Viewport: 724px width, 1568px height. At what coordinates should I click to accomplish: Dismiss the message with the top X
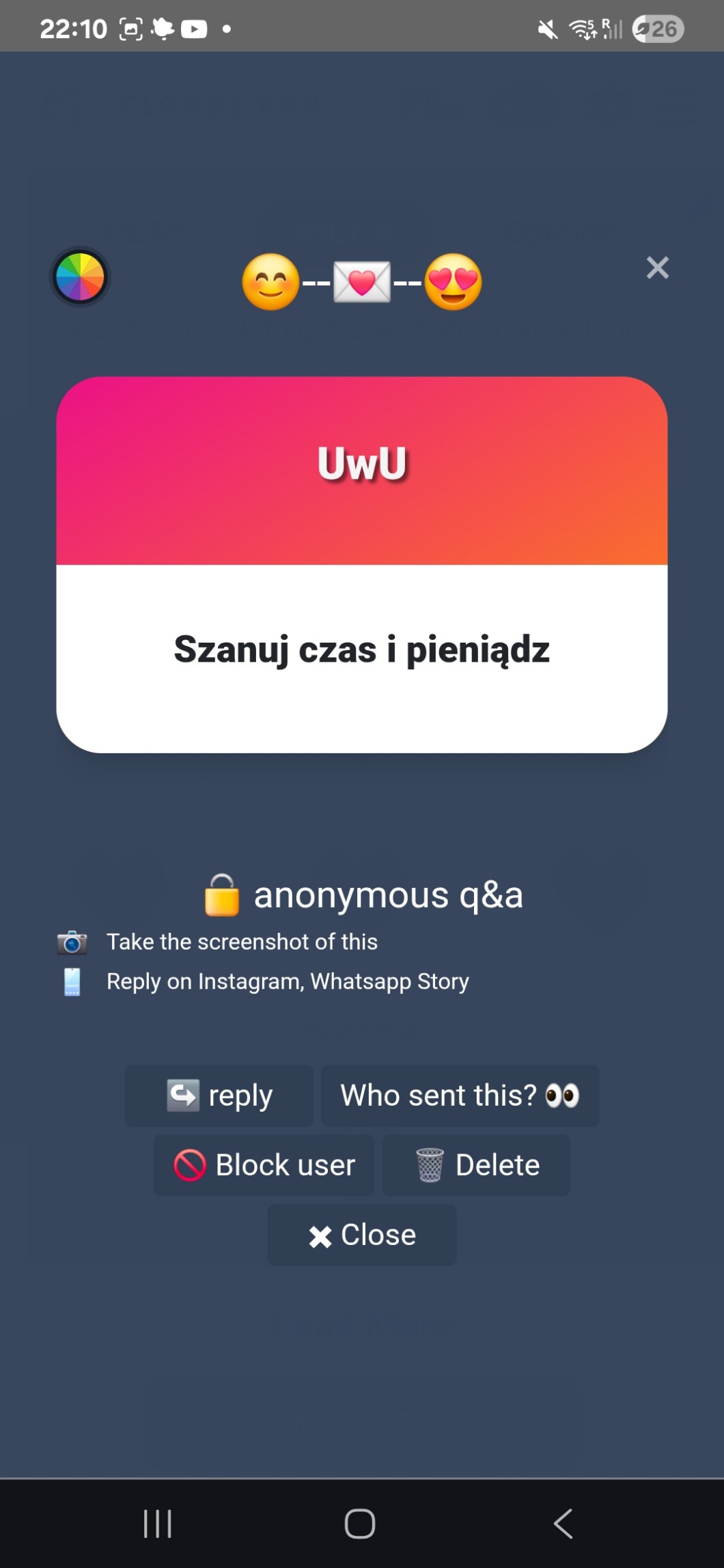click(657, 268)
